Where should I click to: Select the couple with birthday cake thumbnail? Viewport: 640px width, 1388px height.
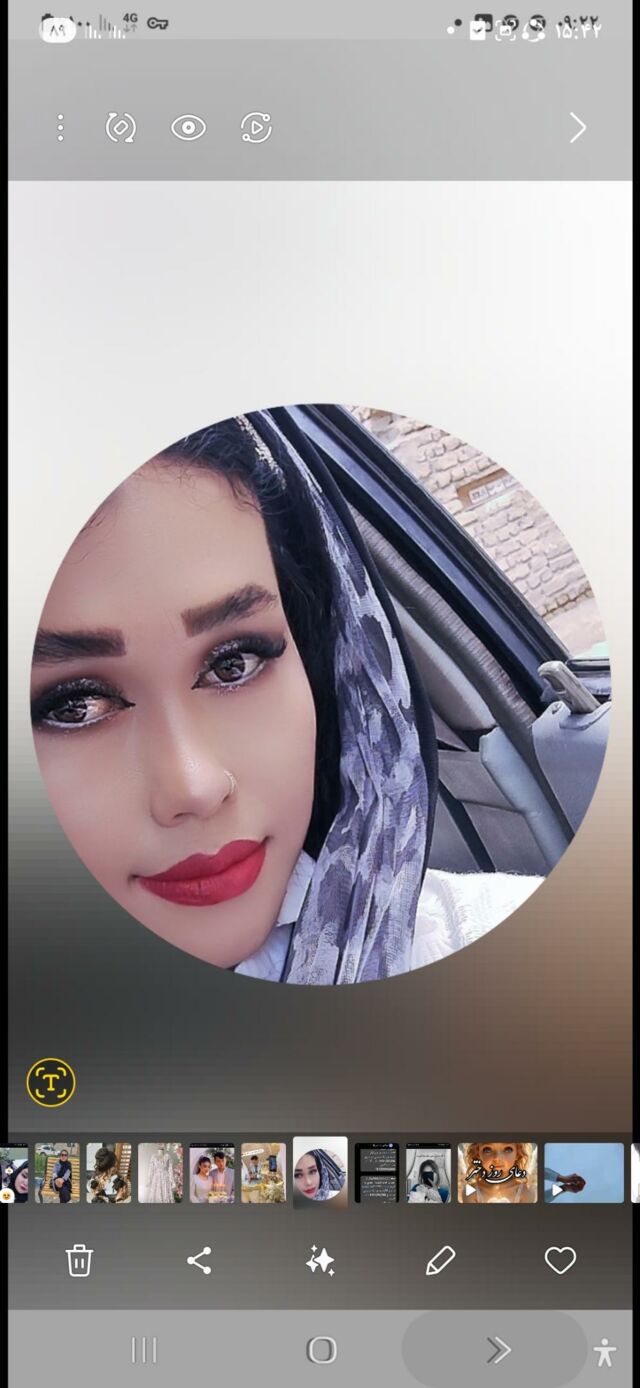(212, 1173)
